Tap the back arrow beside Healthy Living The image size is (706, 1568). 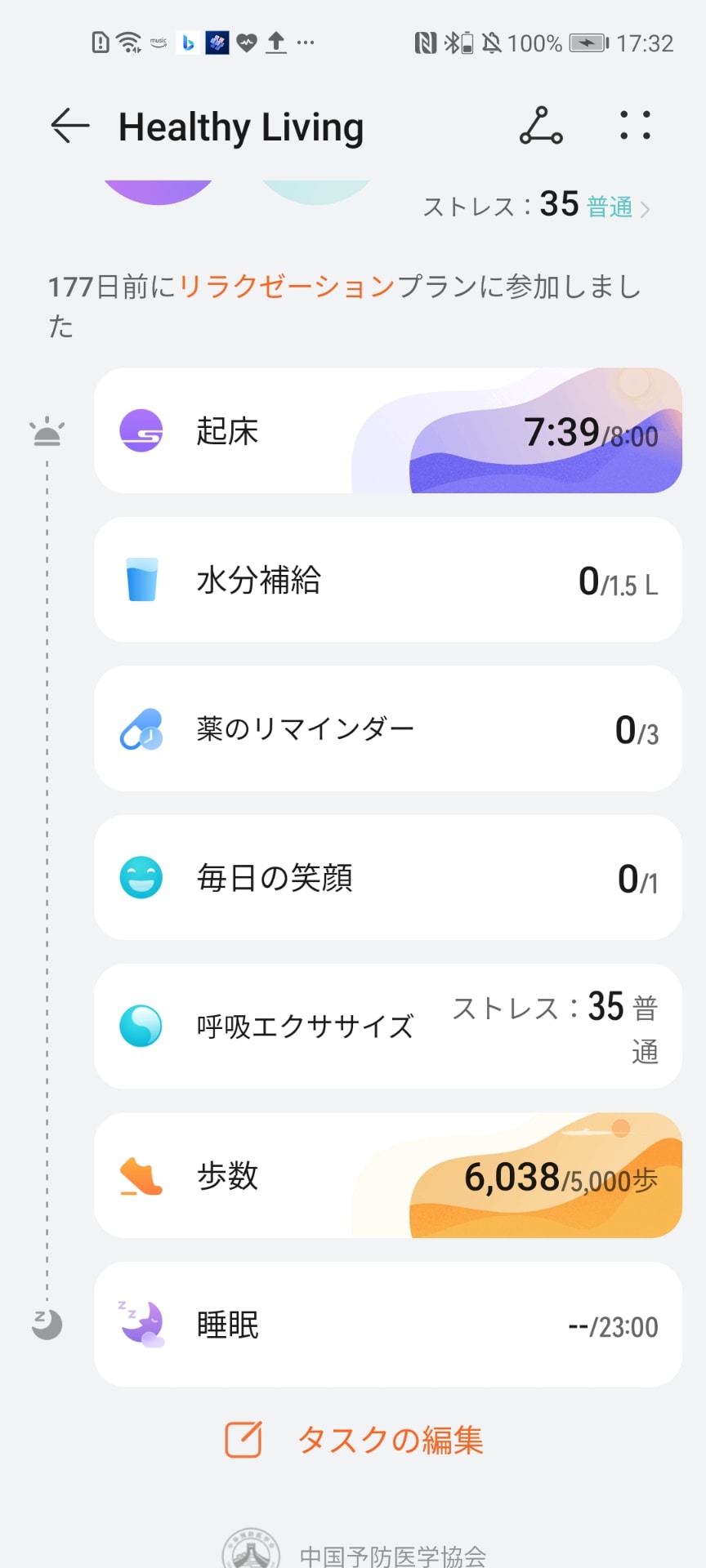(69, 125)
